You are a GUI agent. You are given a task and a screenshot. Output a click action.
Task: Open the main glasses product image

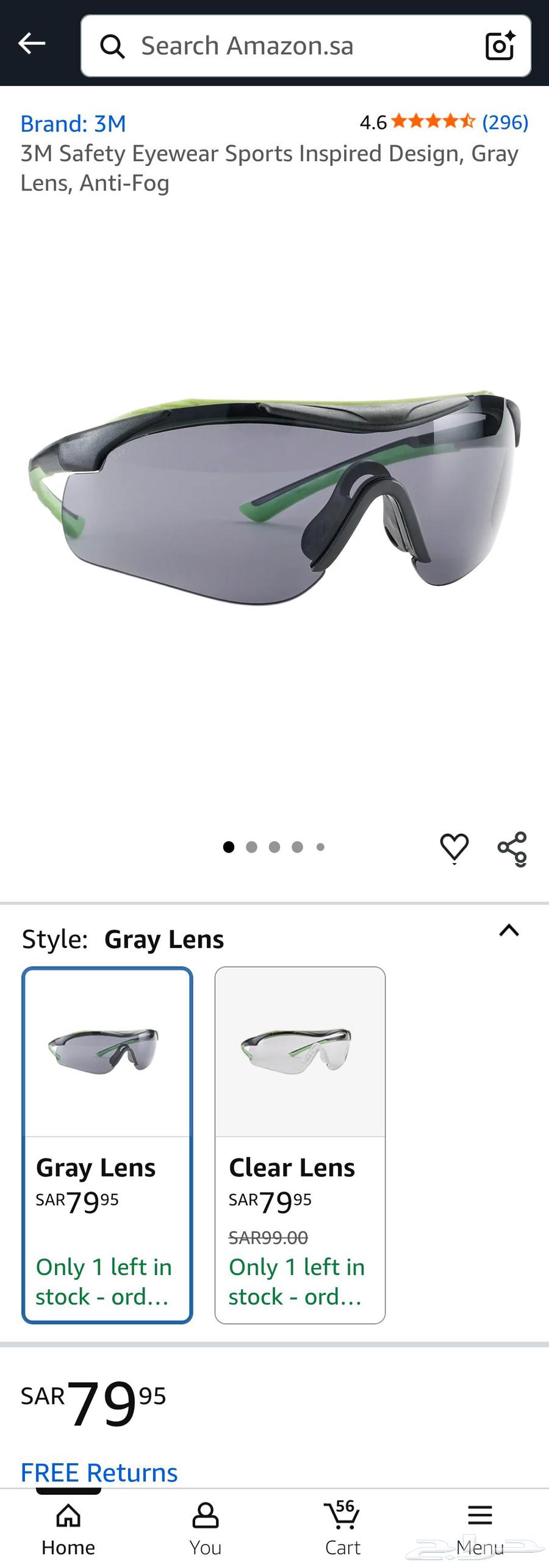tap(274, 500)
